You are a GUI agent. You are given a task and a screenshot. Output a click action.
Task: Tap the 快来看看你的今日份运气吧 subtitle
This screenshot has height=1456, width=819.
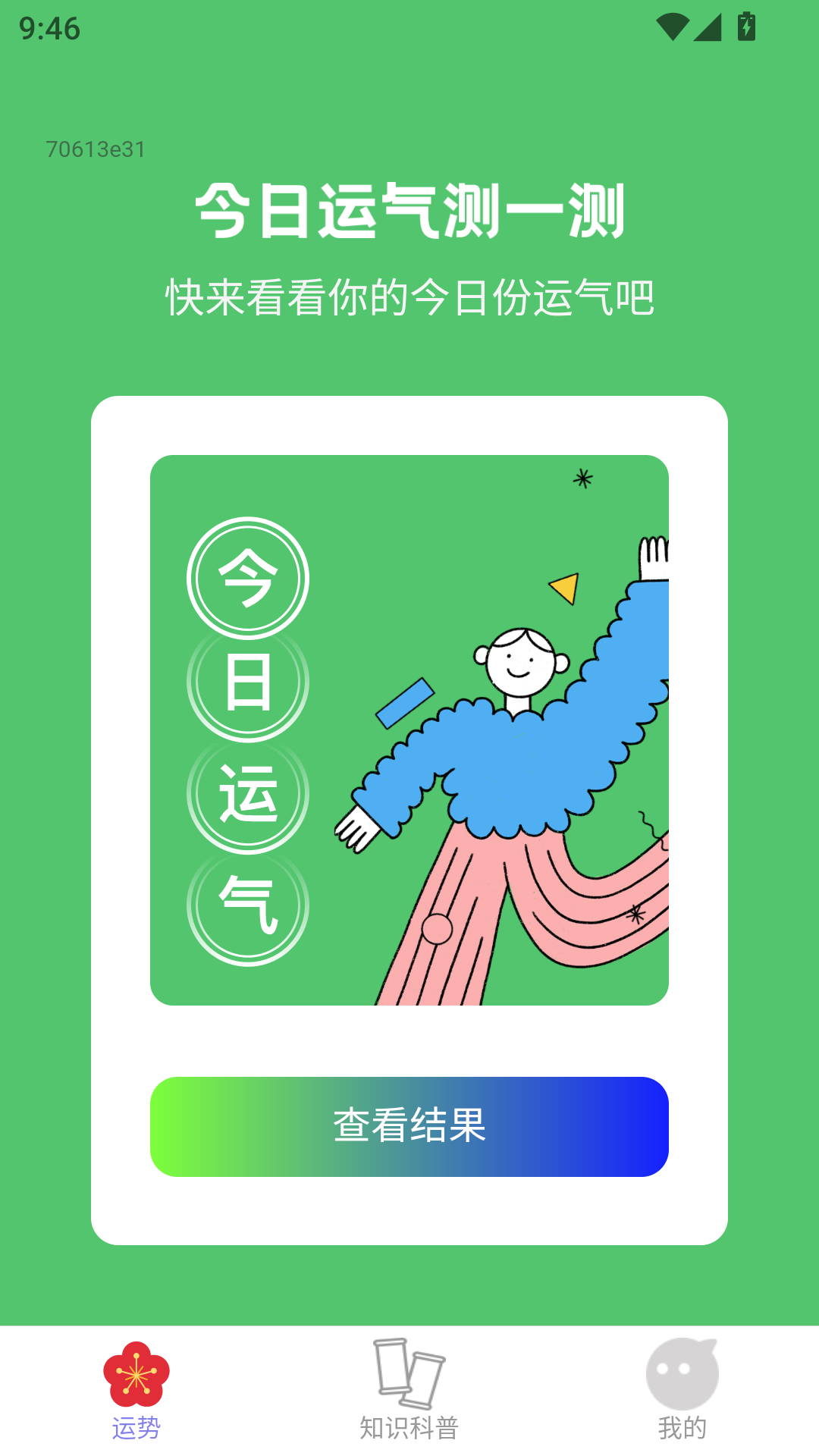409,297
